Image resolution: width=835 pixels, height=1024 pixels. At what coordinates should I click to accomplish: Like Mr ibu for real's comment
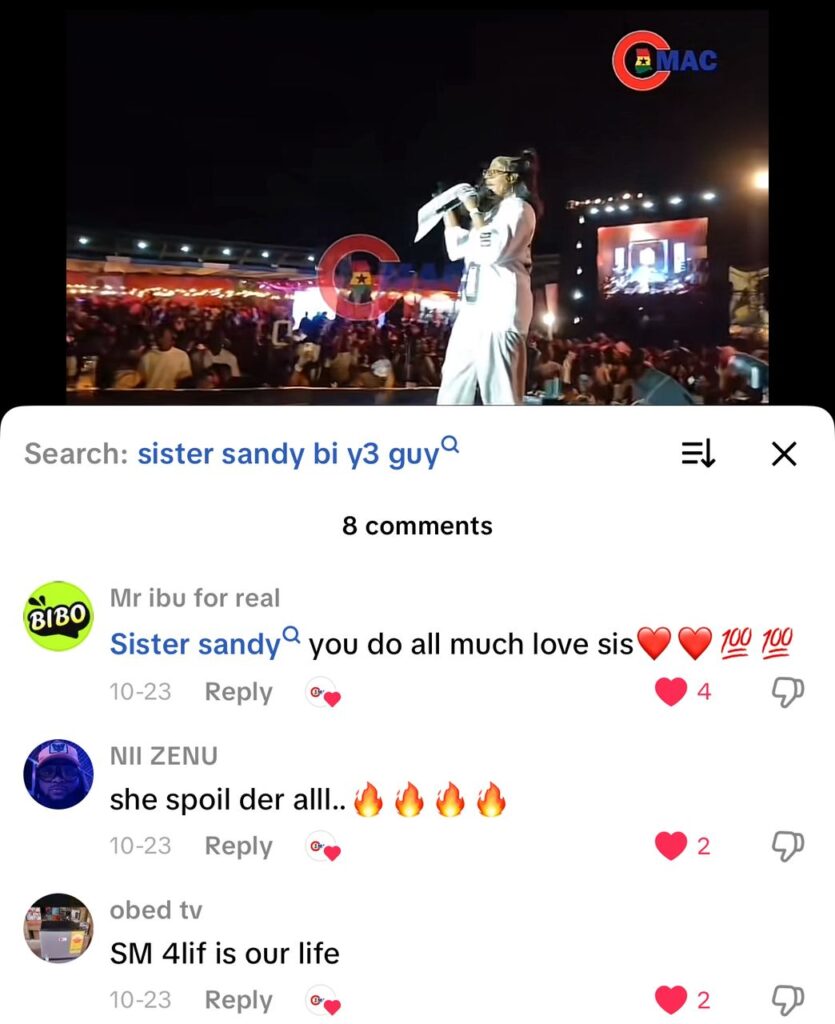click(671, 692)
